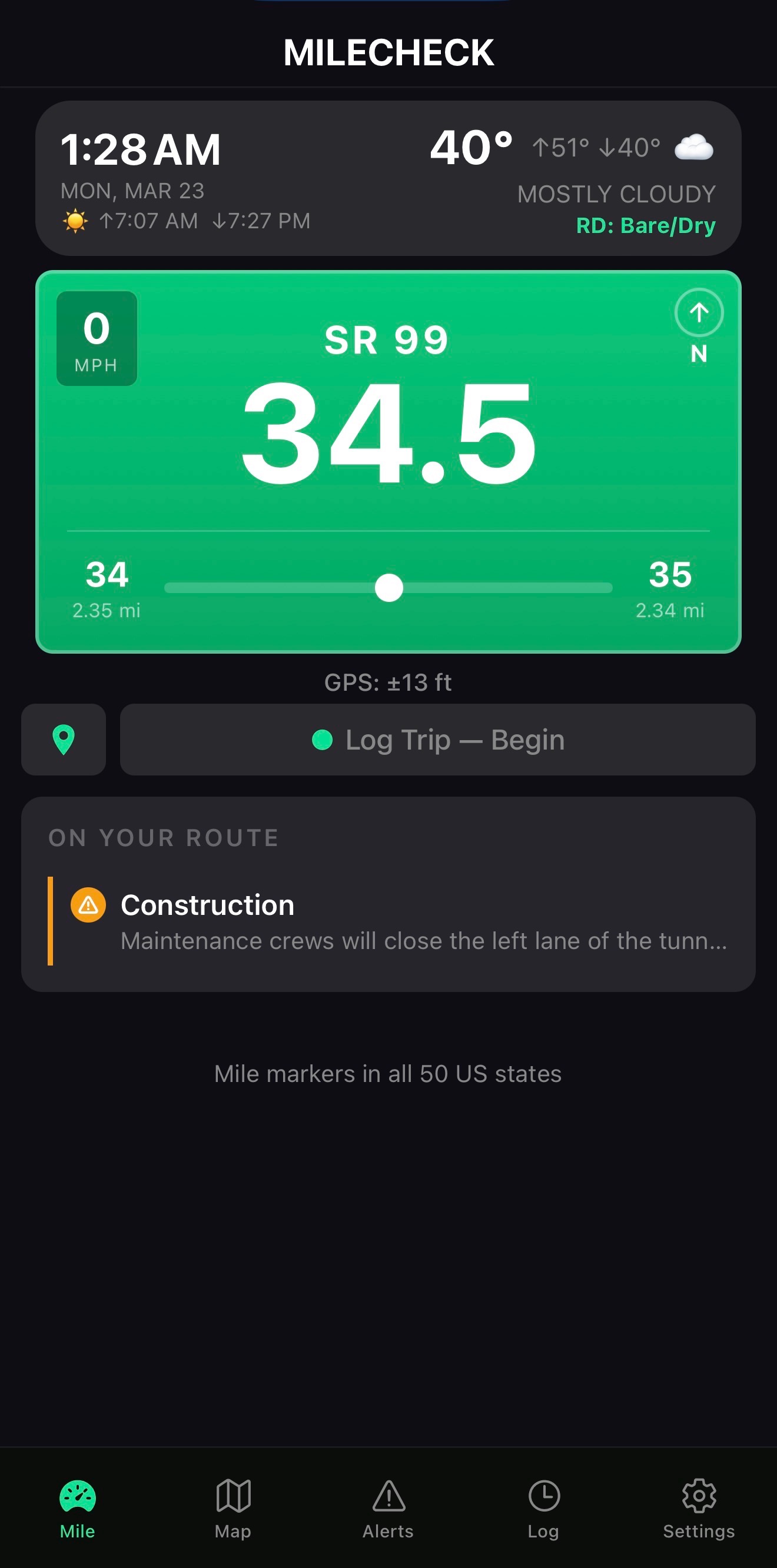Open the Log clock icon

(x=544, y=1495)
